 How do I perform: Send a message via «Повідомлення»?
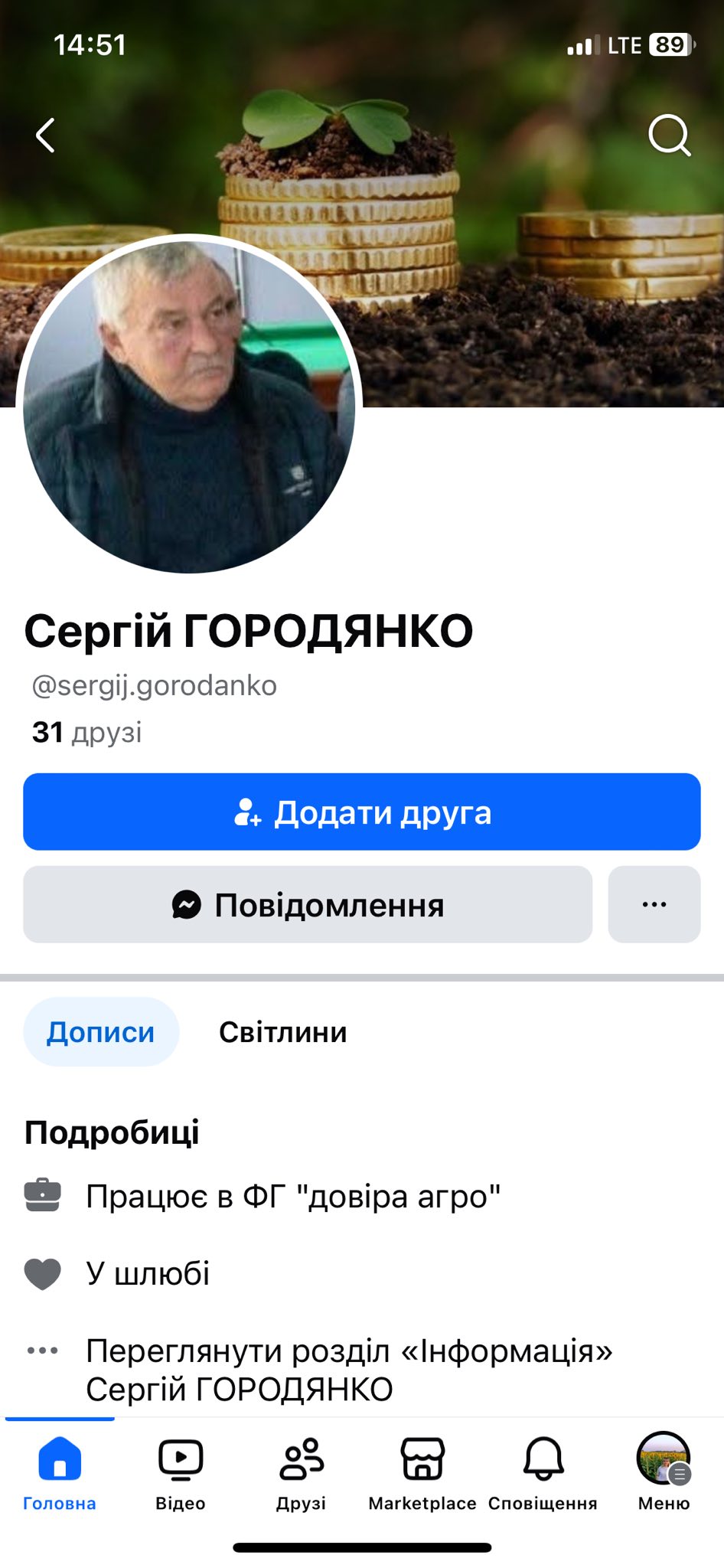pyautogui.click(x=308, y=904)
